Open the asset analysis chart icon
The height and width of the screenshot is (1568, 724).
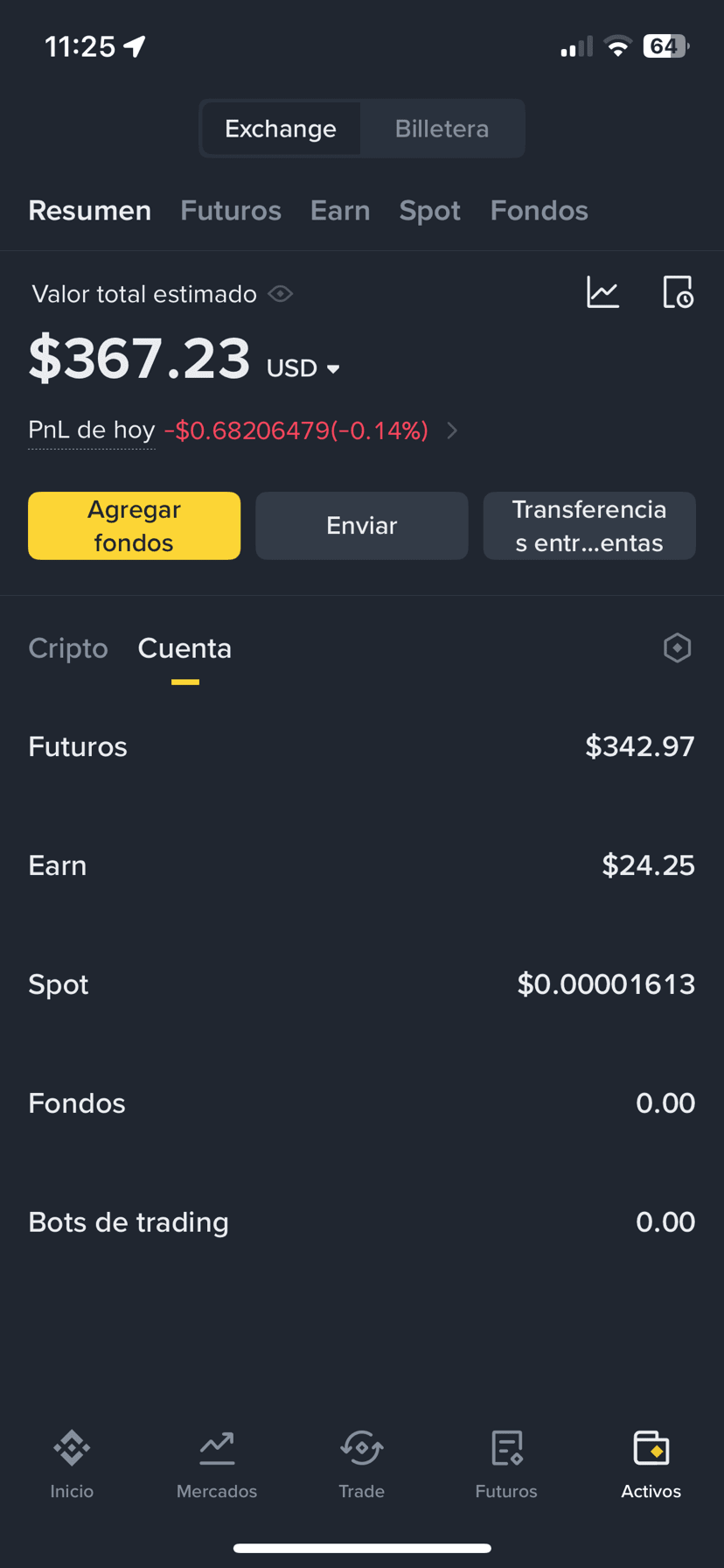[x=602, y=292]
